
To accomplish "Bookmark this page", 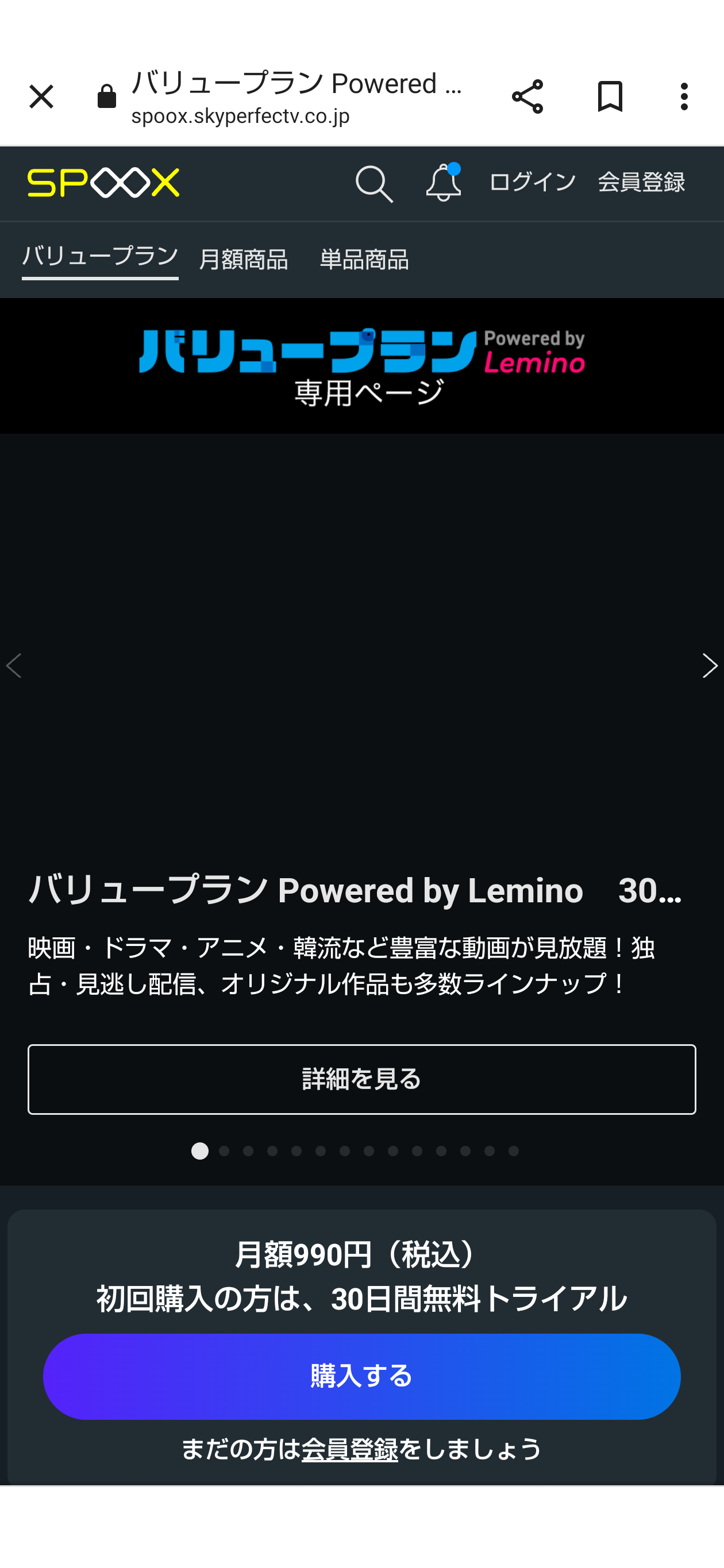I will [x=610, y=97].
